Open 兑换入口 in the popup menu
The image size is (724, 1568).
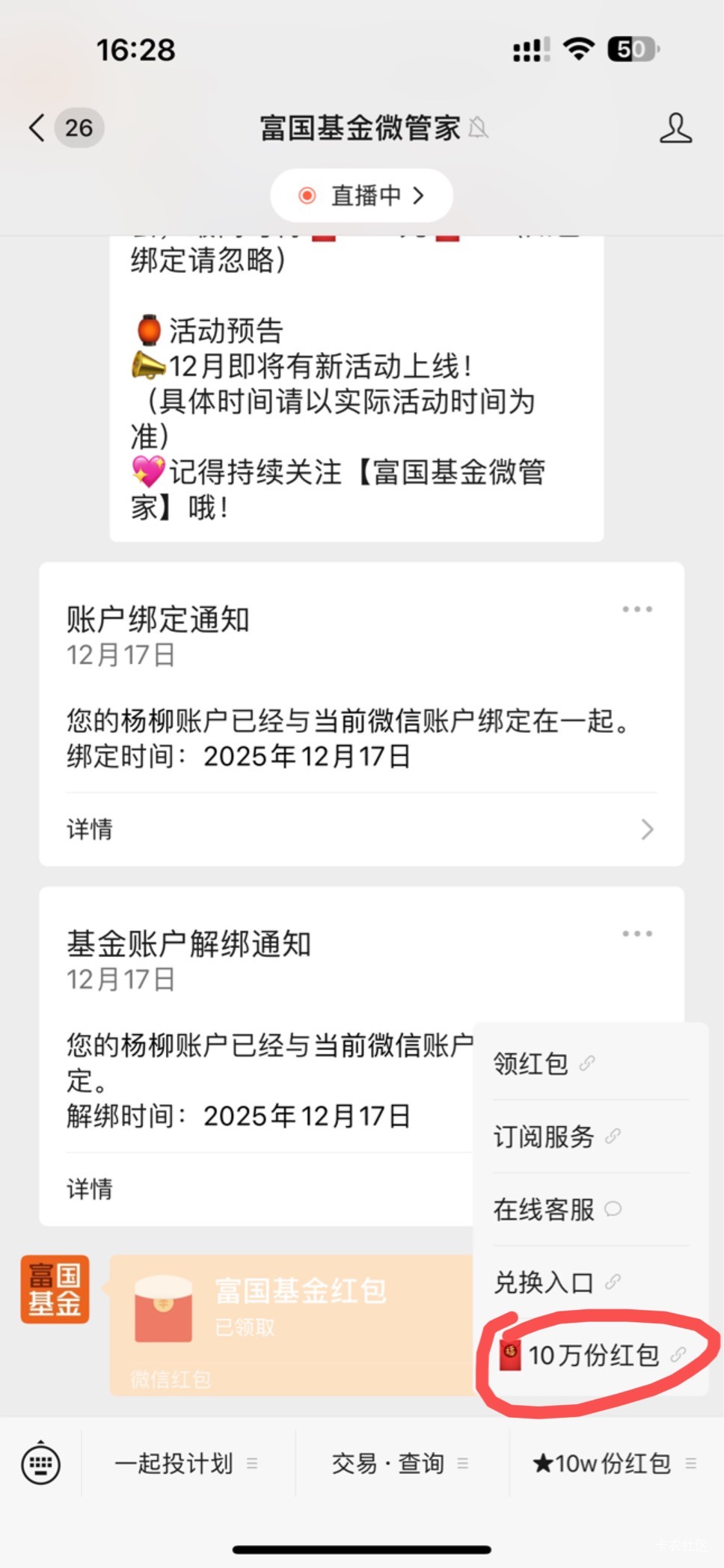pyautogui.click(x=556, y=1282)
